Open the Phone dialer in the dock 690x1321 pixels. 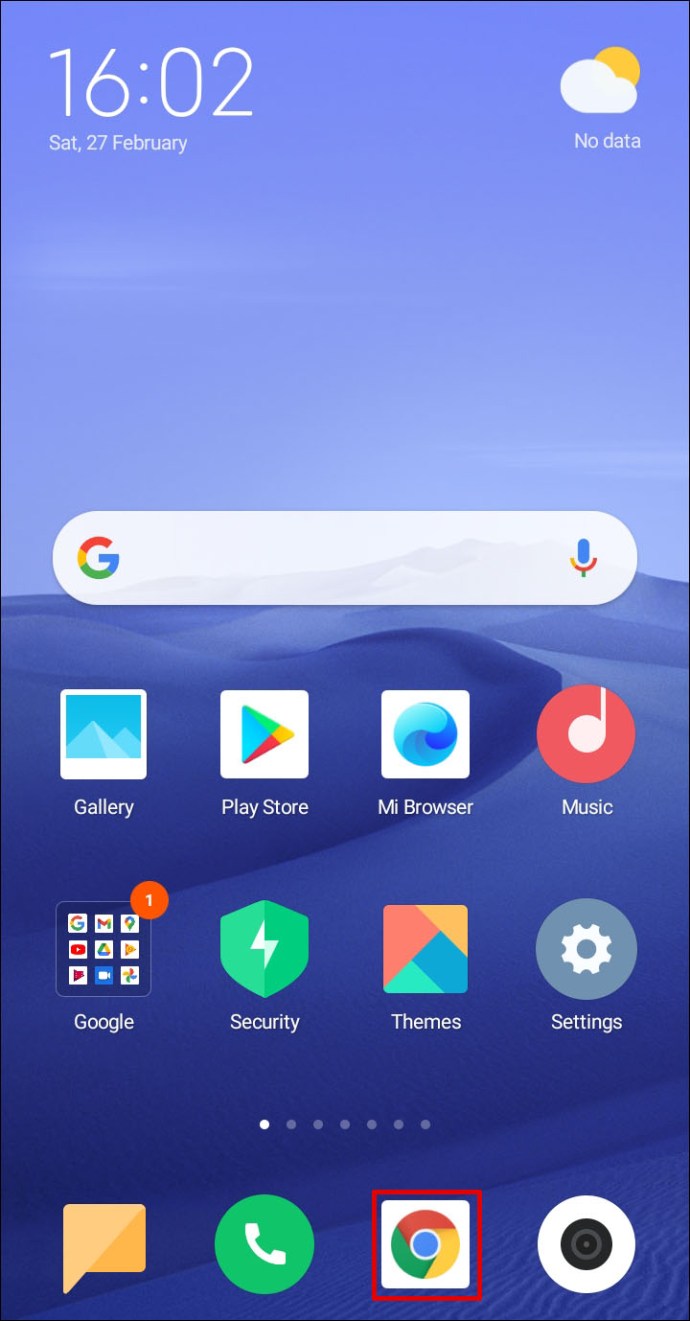(x=264, y=1245)
